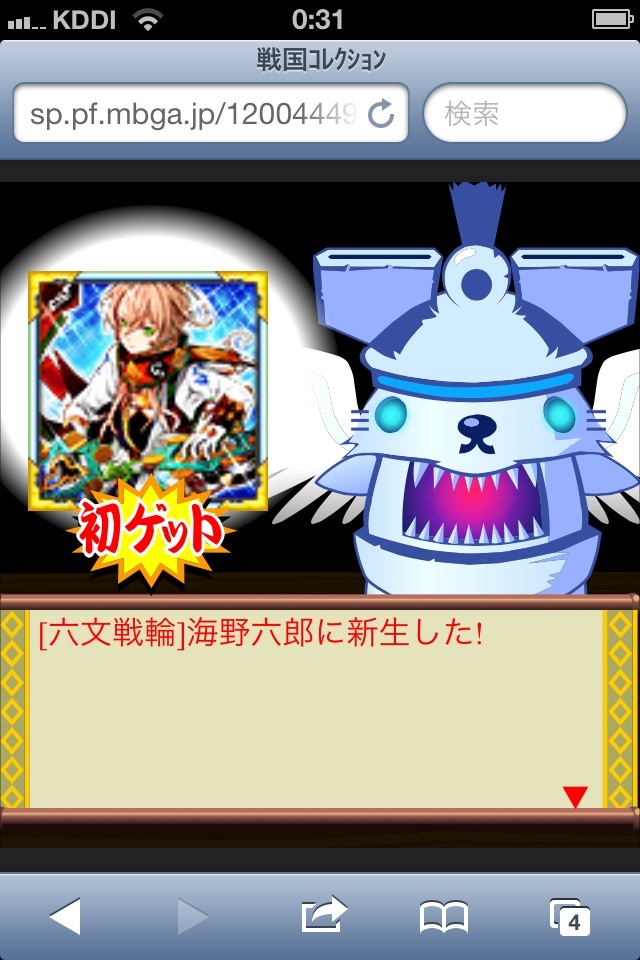The image size is (640, 960).
Task: Advance the dialogue with the red arrow
Action: (x=575, y=797)
